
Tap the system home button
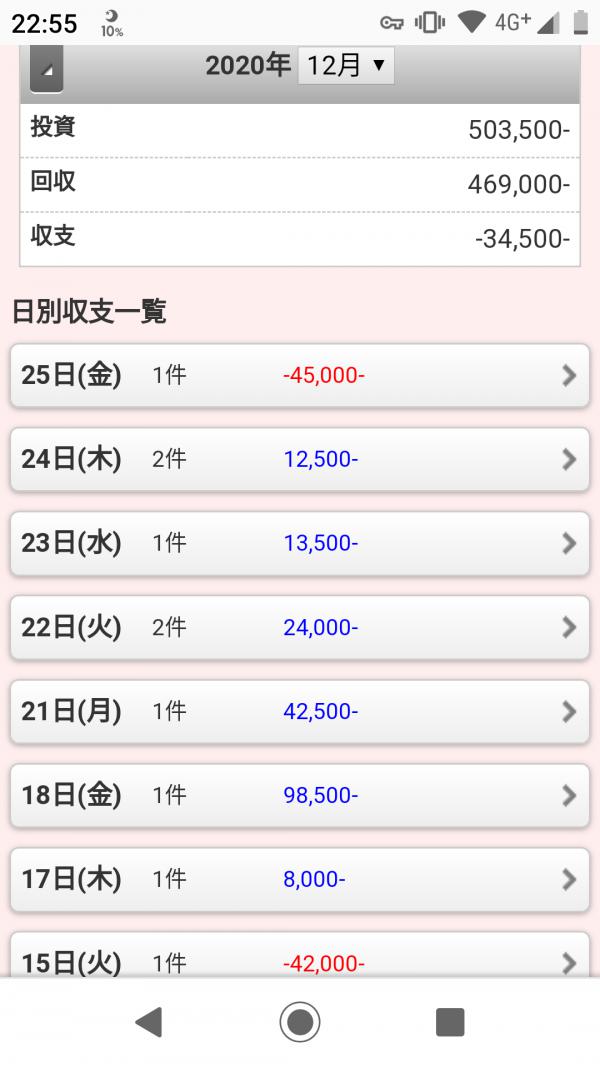pyautogui.click(x=300, y=1021)
